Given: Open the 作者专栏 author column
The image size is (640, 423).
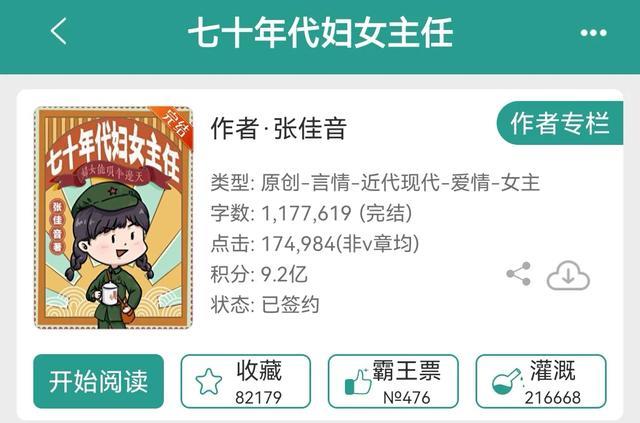Looking at the screenshot, I should 560,124.
